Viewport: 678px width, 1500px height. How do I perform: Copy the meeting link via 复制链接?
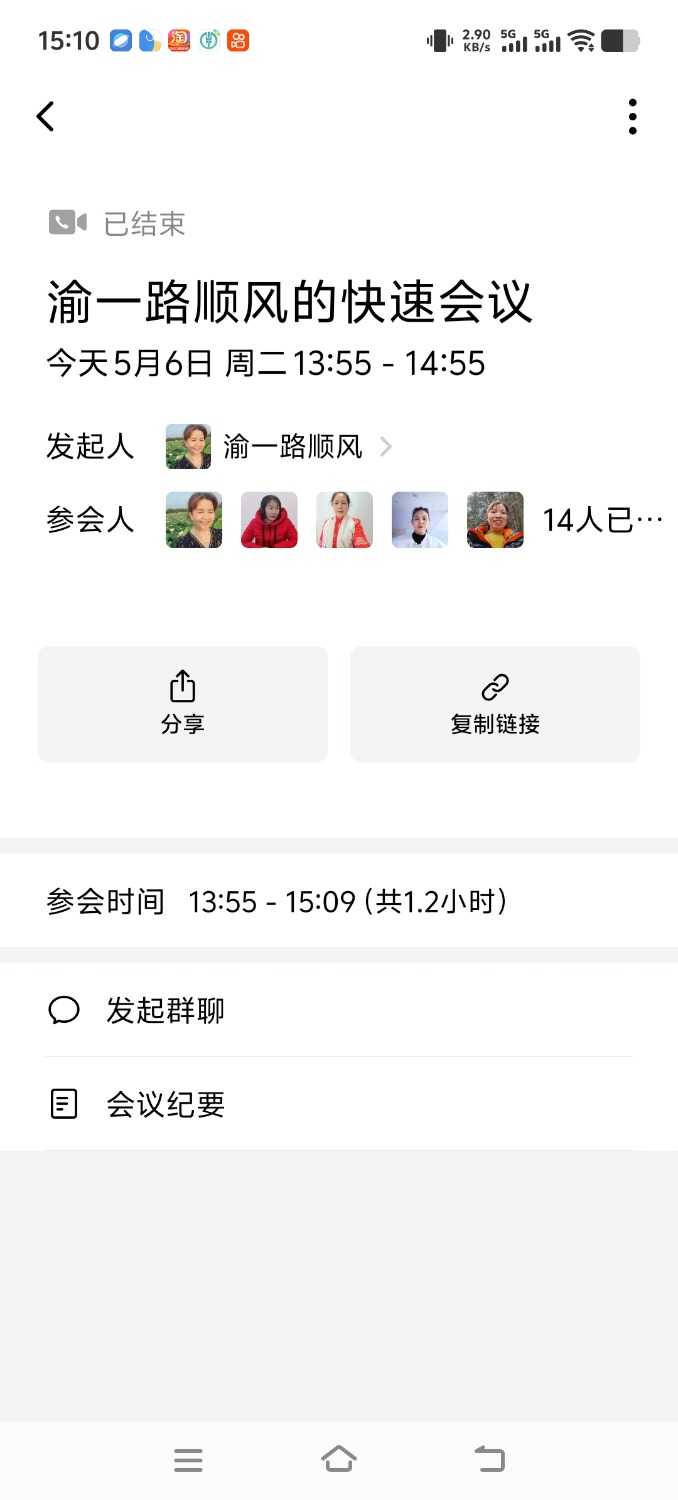(495, 704)
